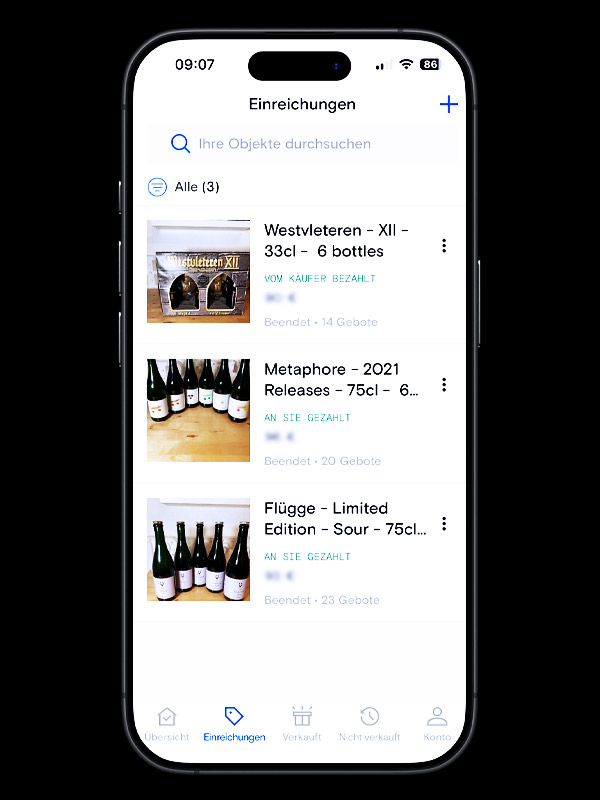Open overflow menu for Metaphore listing
Viewport: 600px width, 800px height.
point(444,385)
